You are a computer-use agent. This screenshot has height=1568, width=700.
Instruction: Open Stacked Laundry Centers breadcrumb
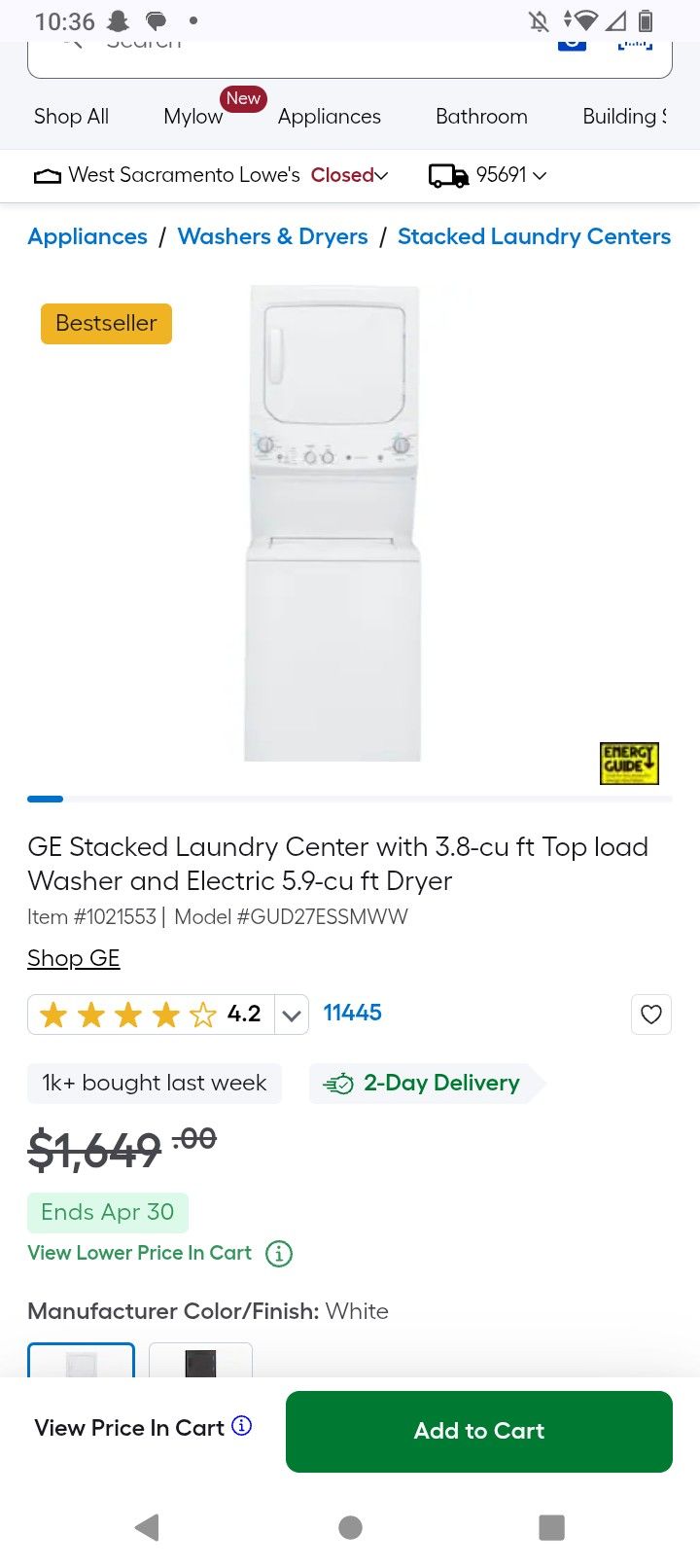click(x=534, y=236)
